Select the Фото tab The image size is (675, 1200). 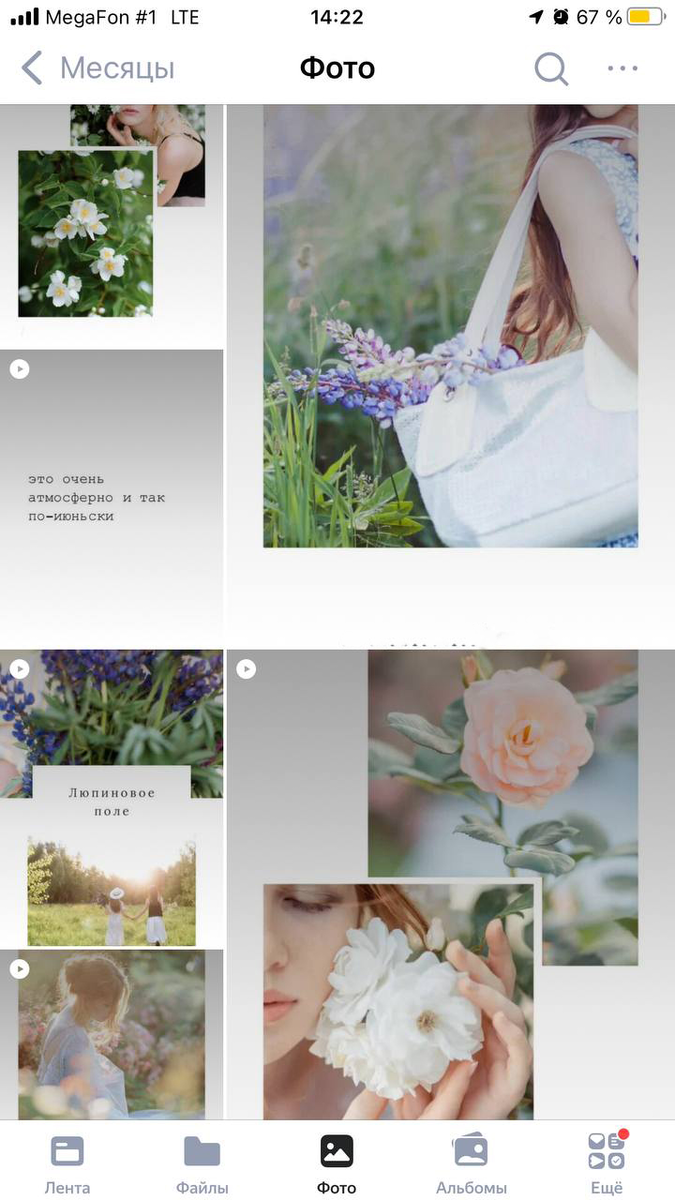[x=337, y=1165]
